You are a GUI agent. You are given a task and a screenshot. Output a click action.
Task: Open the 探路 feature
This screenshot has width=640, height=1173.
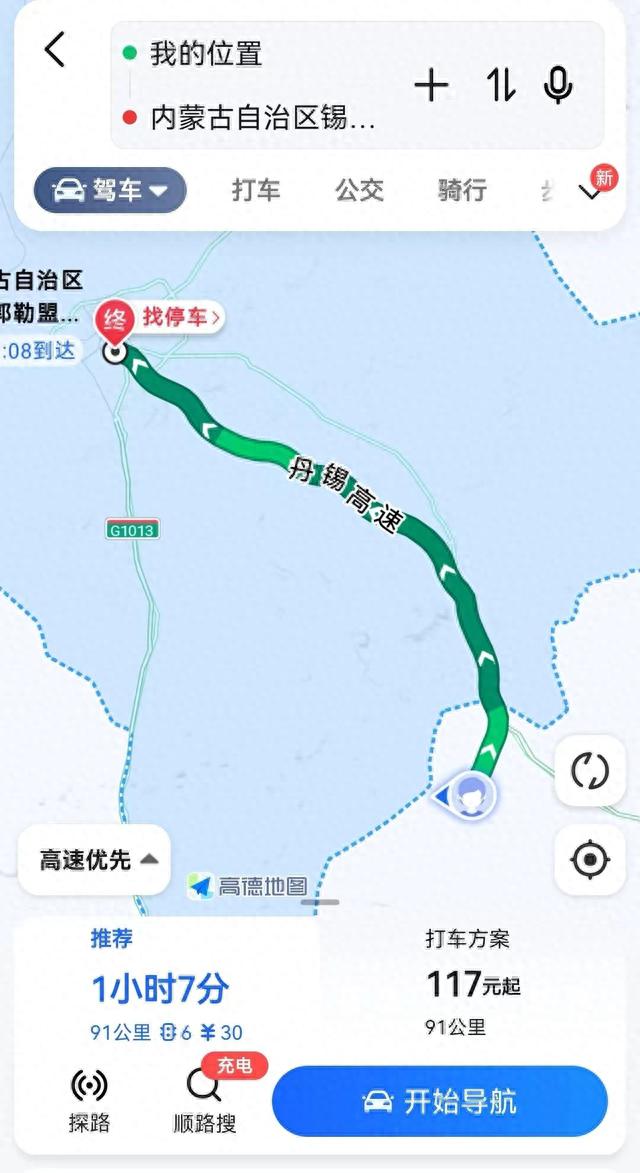(89, 1100)
